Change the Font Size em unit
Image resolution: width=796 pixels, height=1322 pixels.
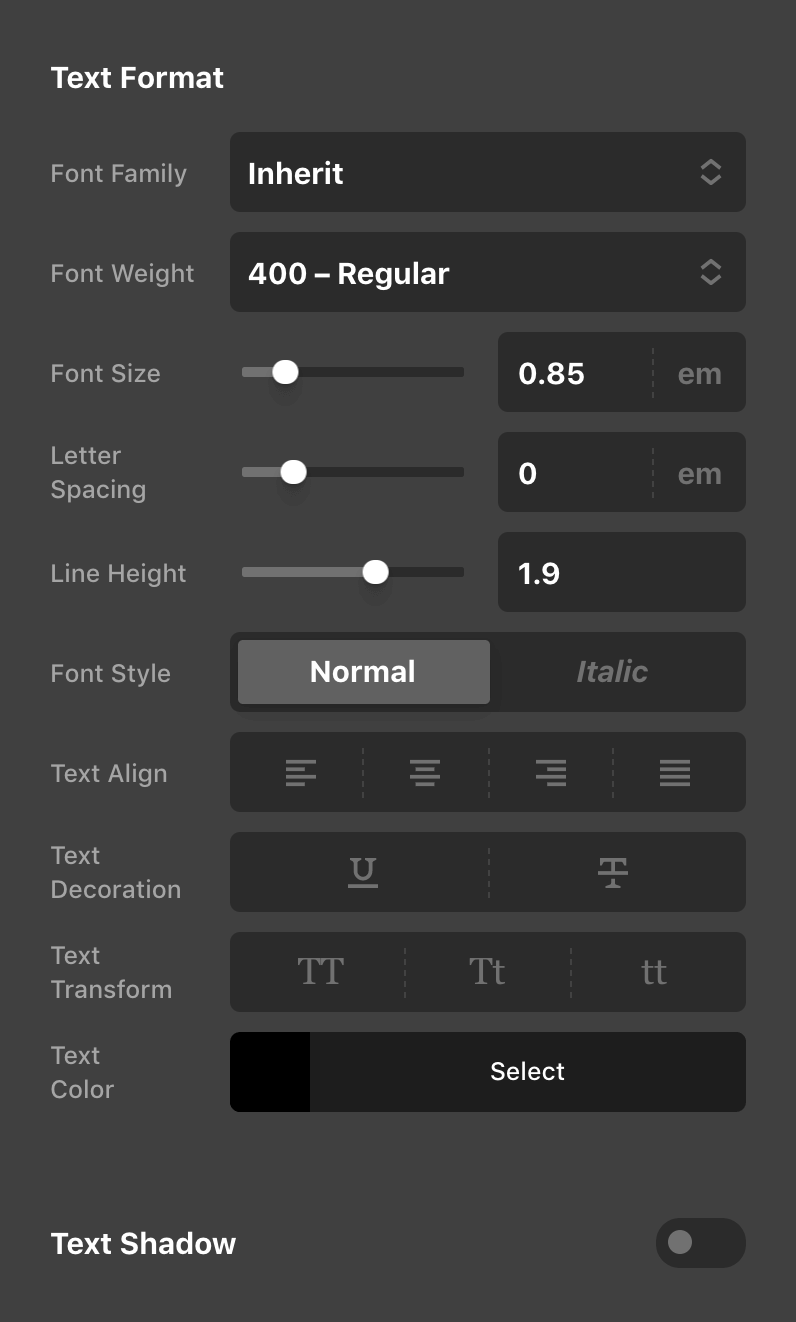[x=699, y=373]
